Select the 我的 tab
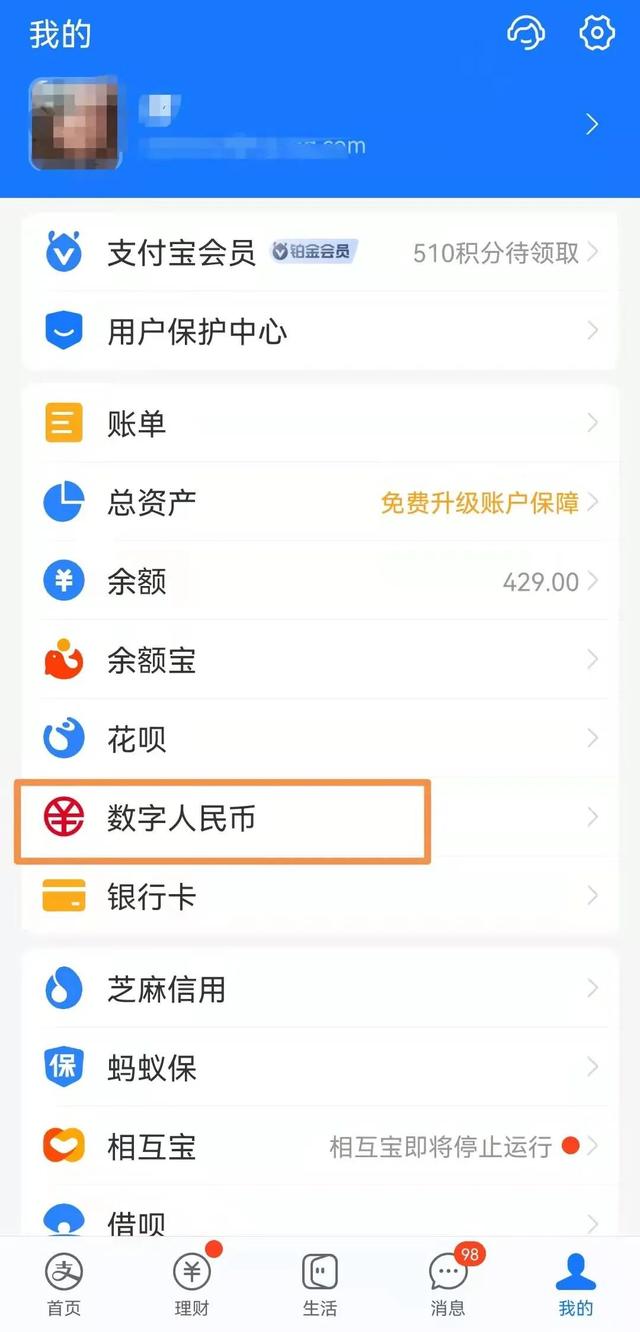 point(576,1286)
